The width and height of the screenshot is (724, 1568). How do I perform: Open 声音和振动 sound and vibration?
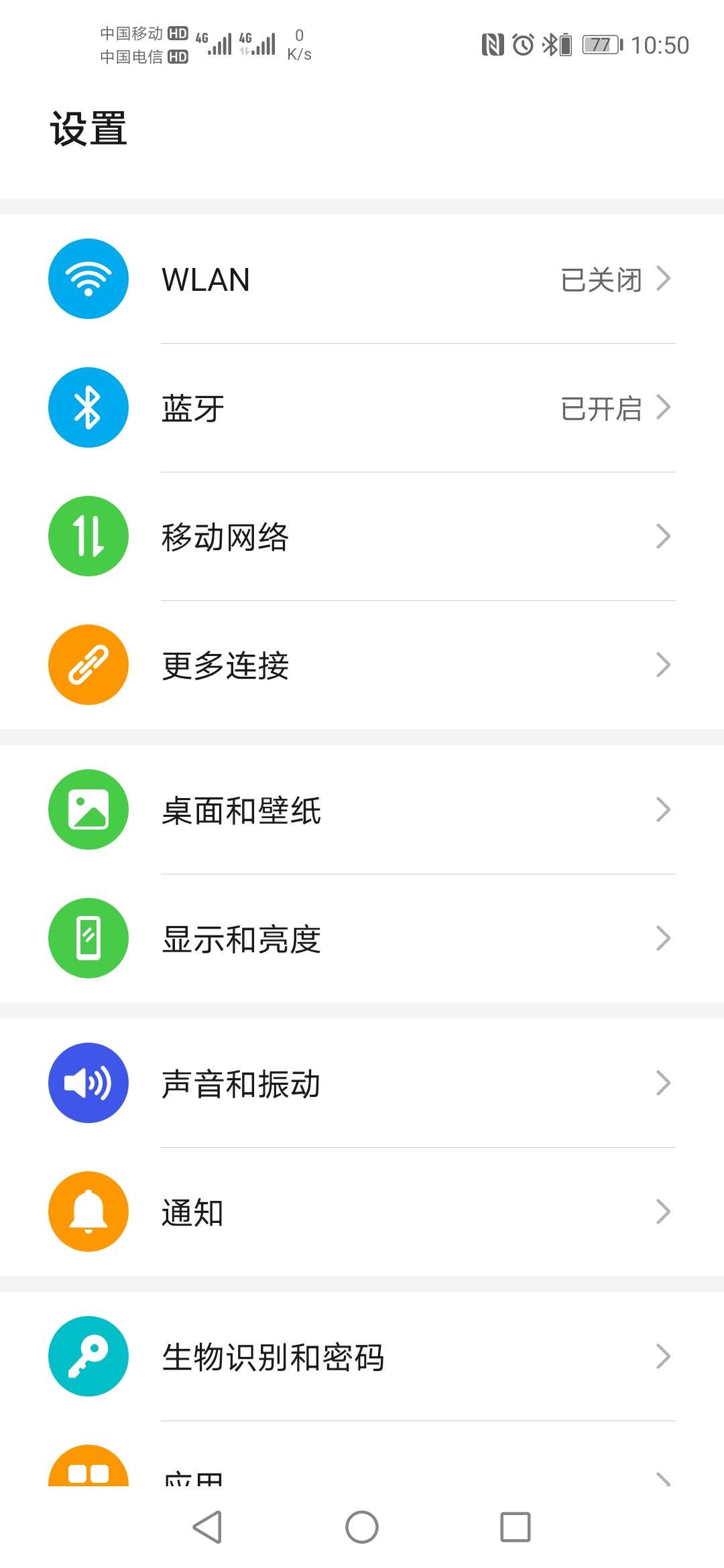click(362, 1083)
